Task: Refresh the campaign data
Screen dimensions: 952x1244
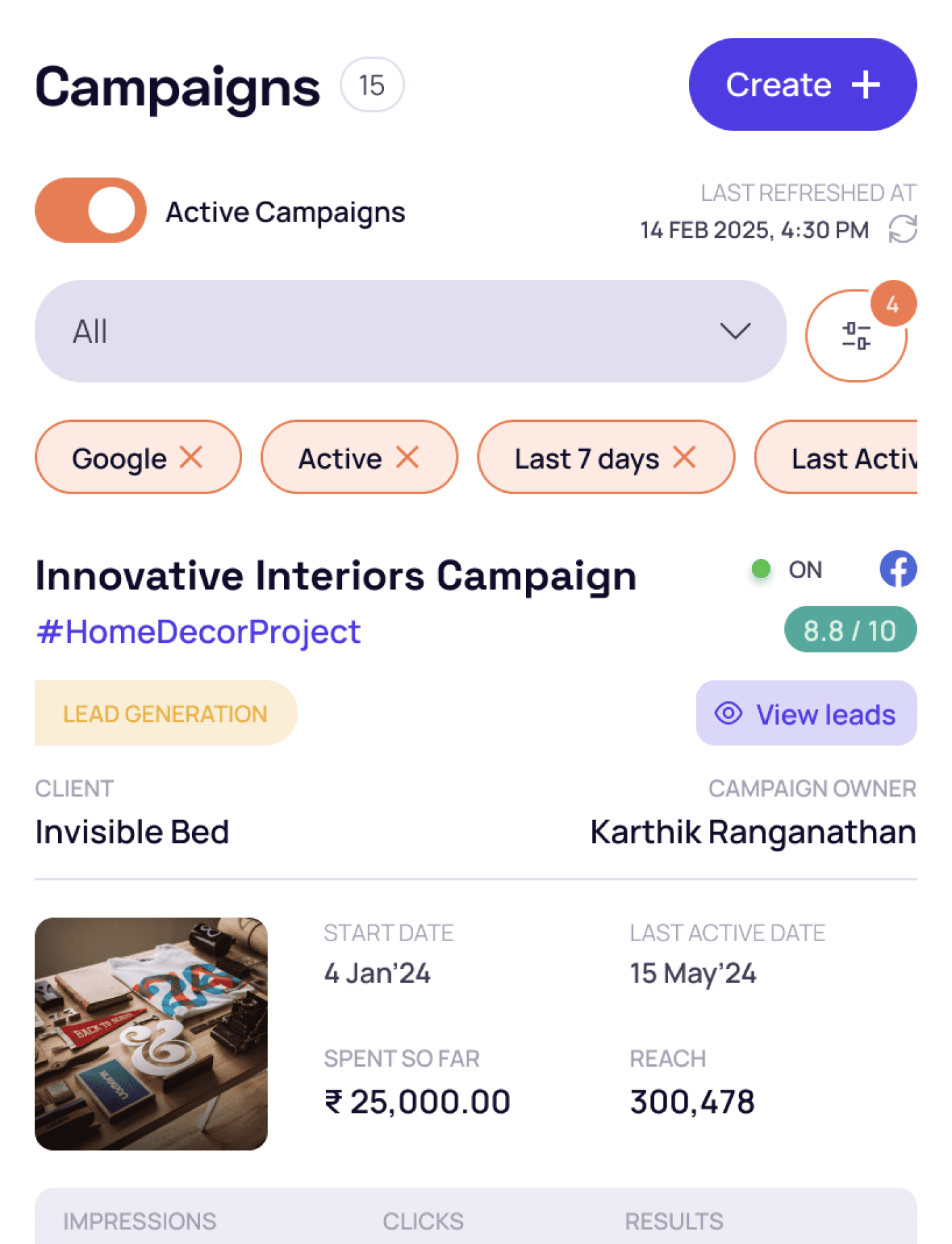Action: point(903,229)
